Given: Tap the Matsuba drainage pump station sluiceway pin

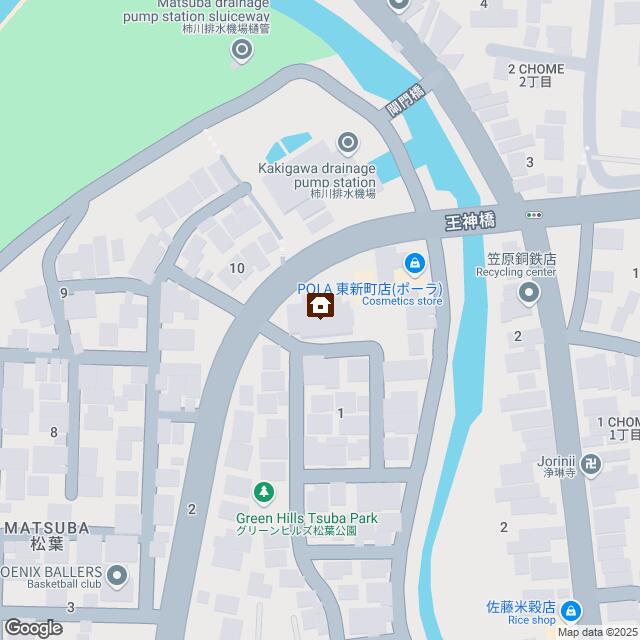Looking at the screenshot, I should [x=240, y=54].
